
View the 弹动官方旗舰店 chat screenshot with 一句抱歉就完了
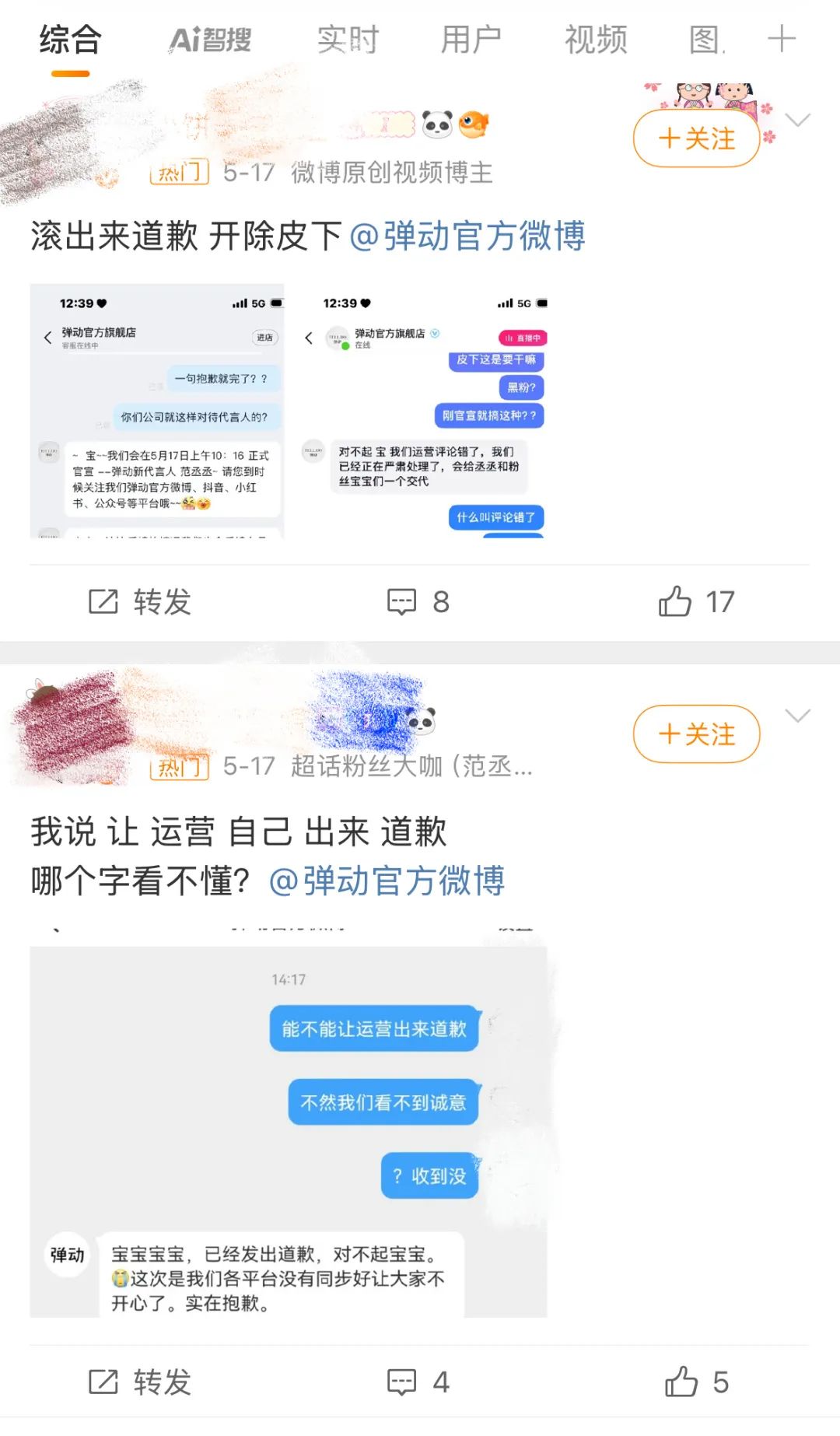pos(157,412)
